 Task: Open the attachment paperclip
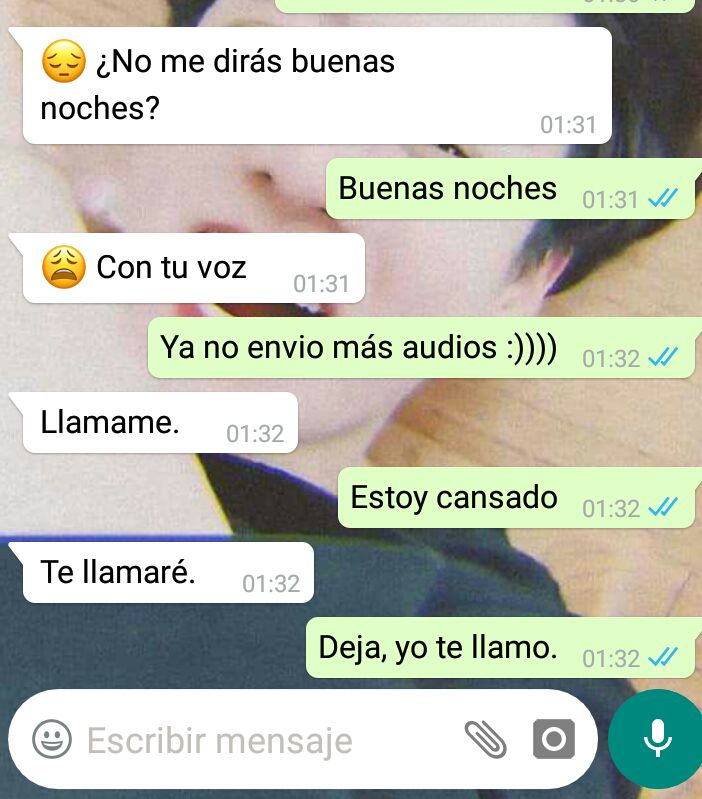pyautogui.click(x=486, y=740)
